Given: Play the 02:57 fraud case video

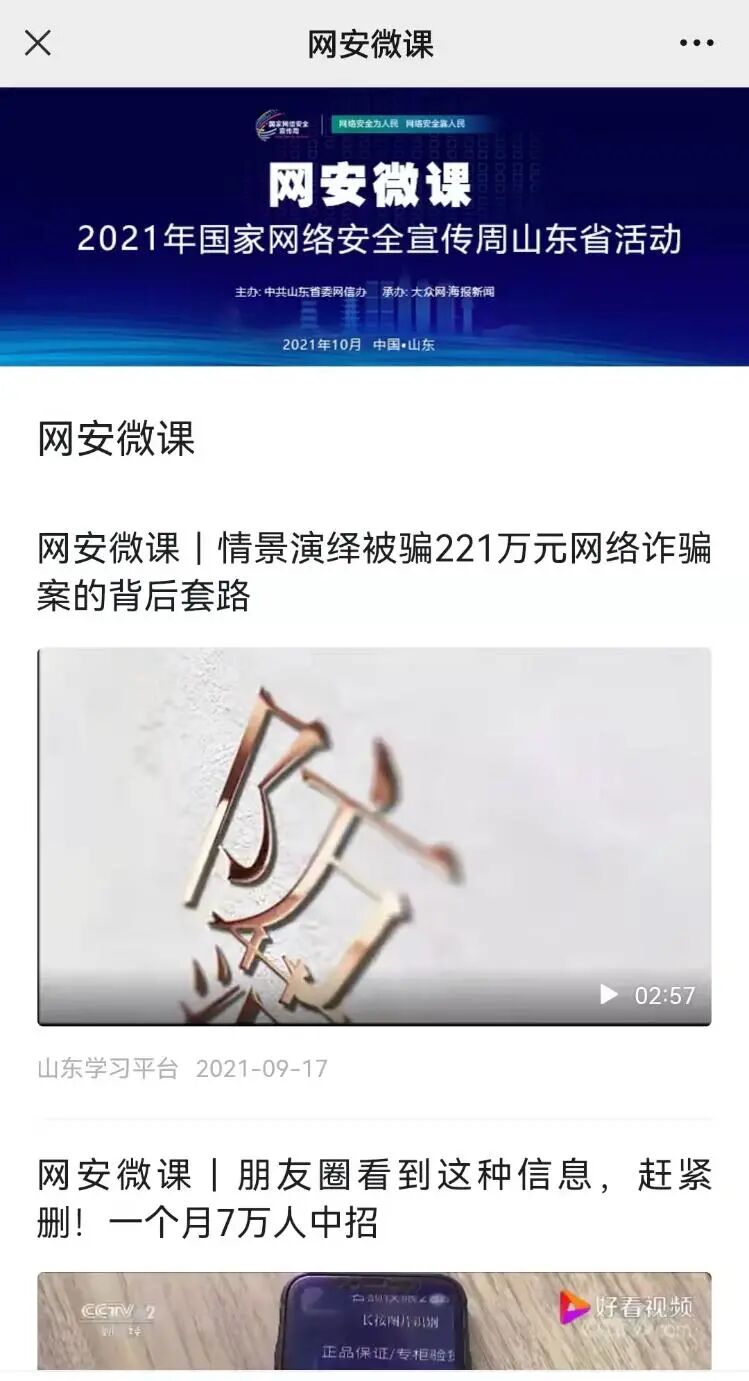Looking at the screenshot, I should pyautogui.click(x=374, y=836).
